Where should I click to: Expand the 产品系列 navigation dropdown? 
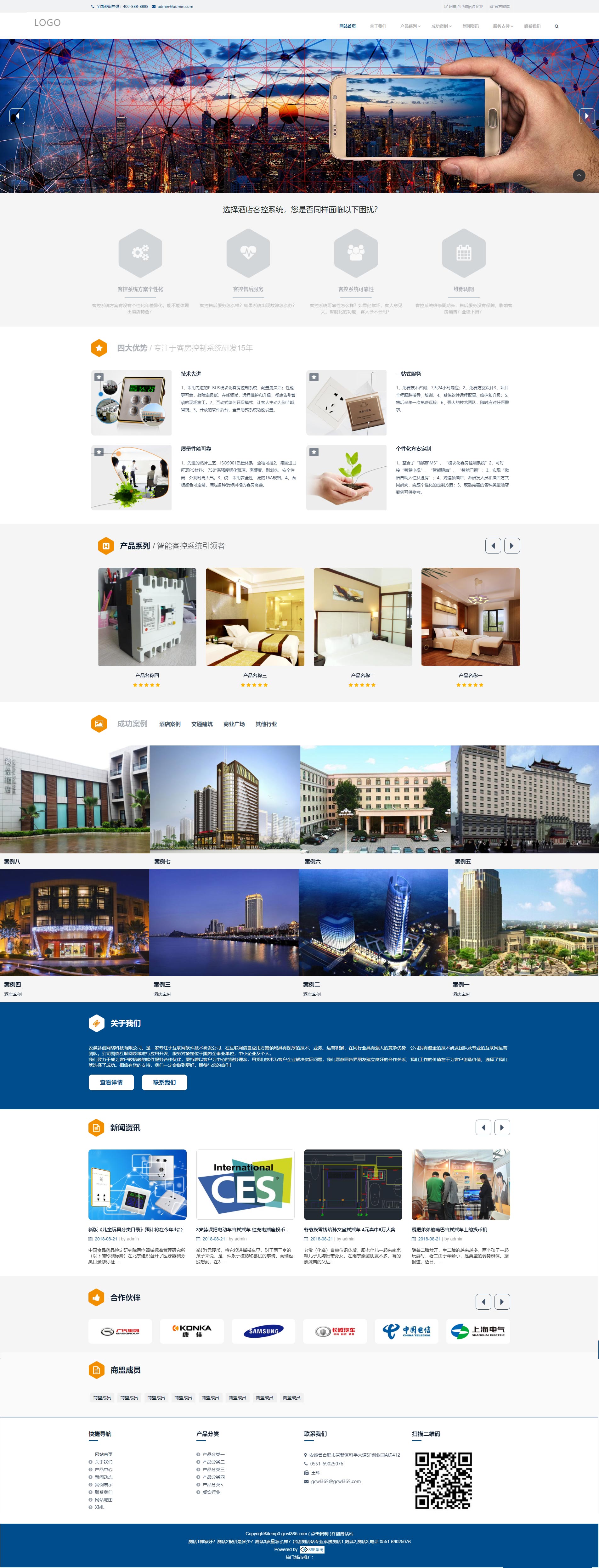[410, 26]
